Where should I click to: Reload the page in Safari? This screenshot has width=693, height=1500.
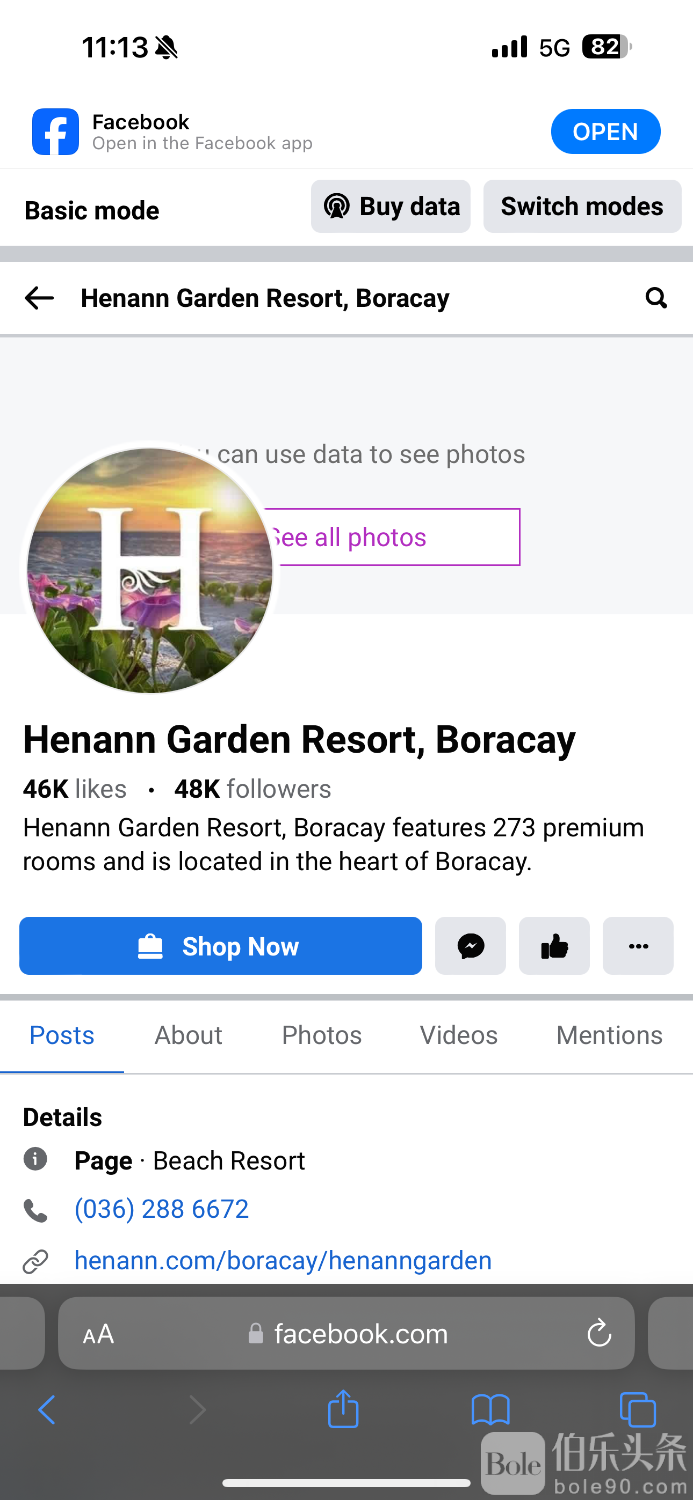click(599, 1333)
